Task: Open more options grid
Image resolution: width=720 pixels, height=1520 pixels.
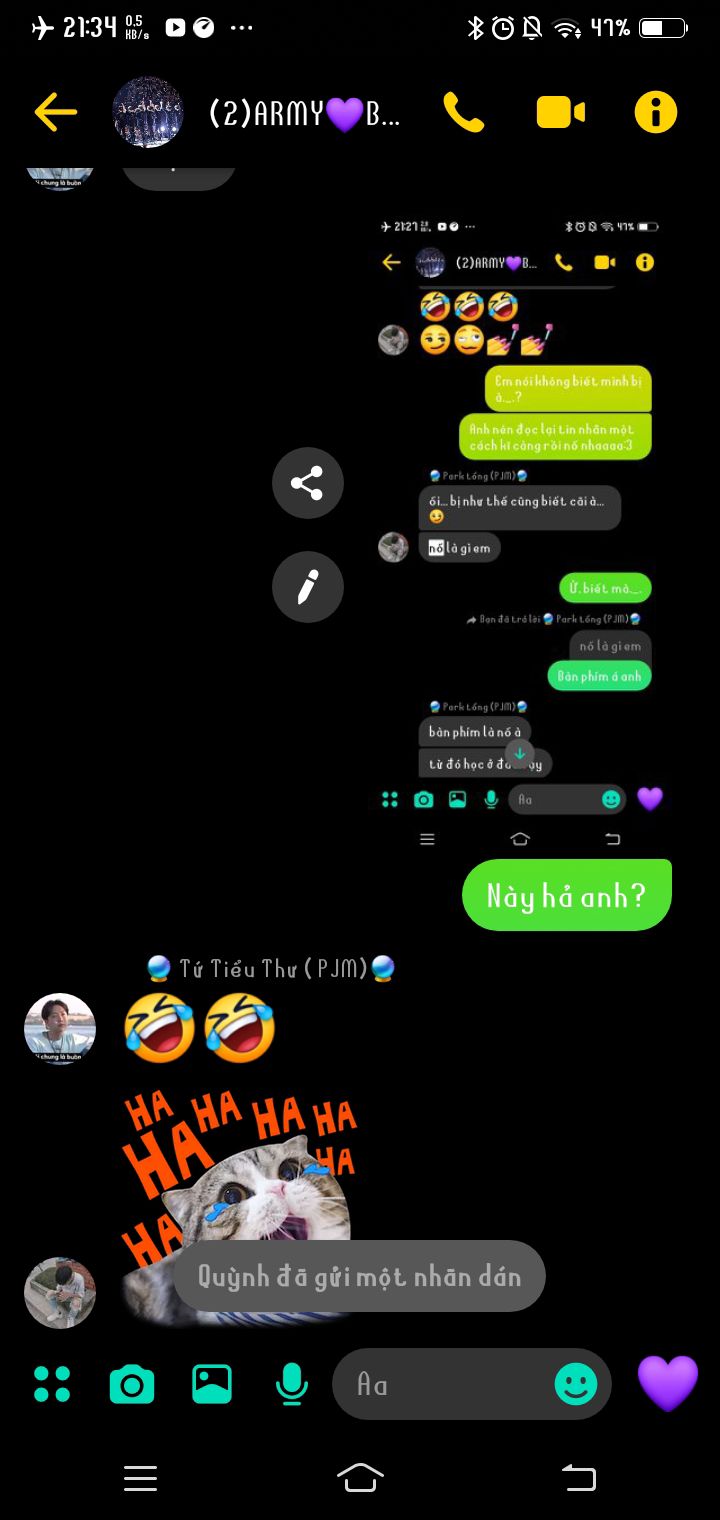Action: coord(52,1384)
